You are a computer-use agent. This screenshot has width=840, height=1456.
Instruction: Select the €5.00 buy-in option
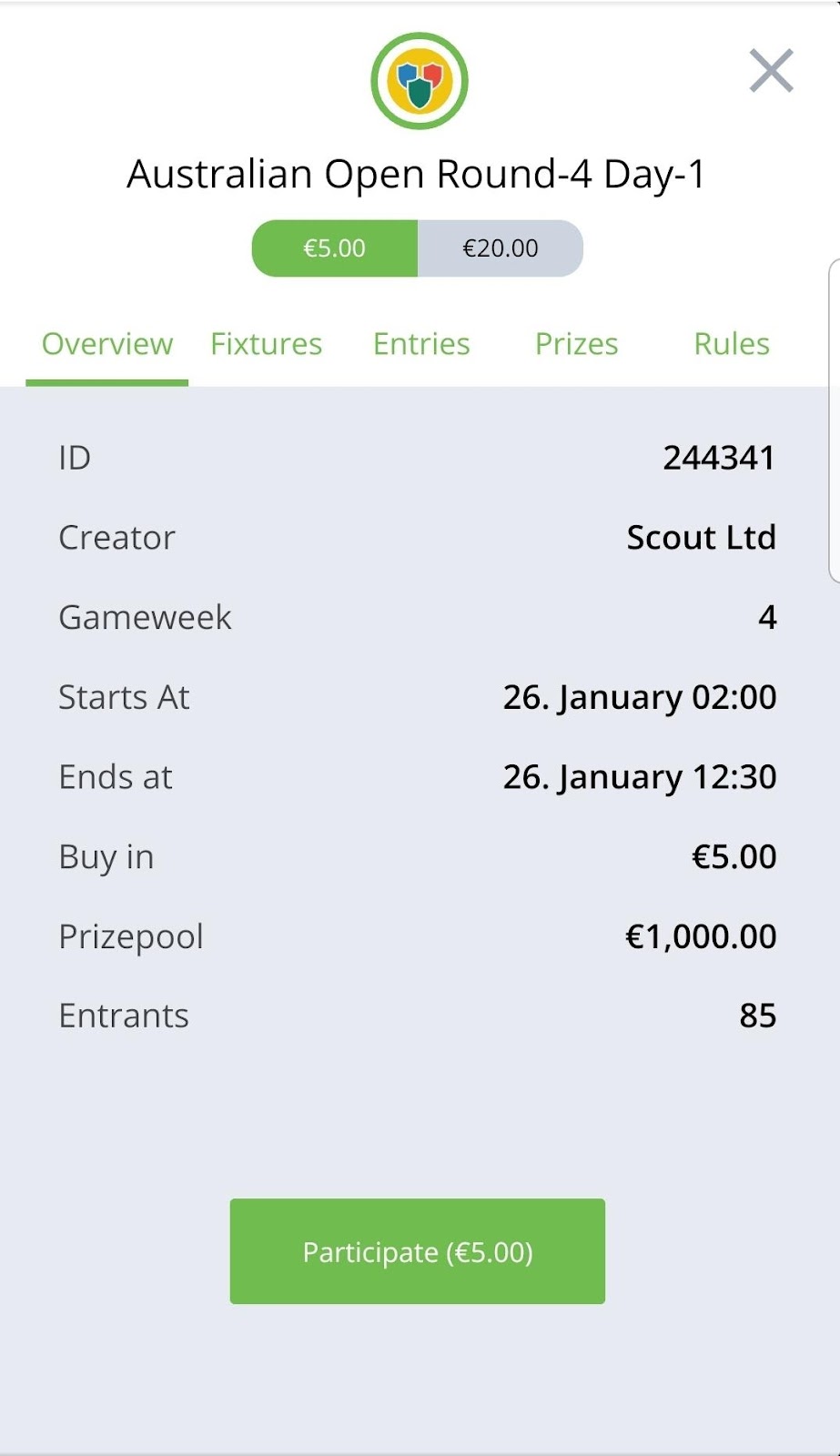(335, 248)
